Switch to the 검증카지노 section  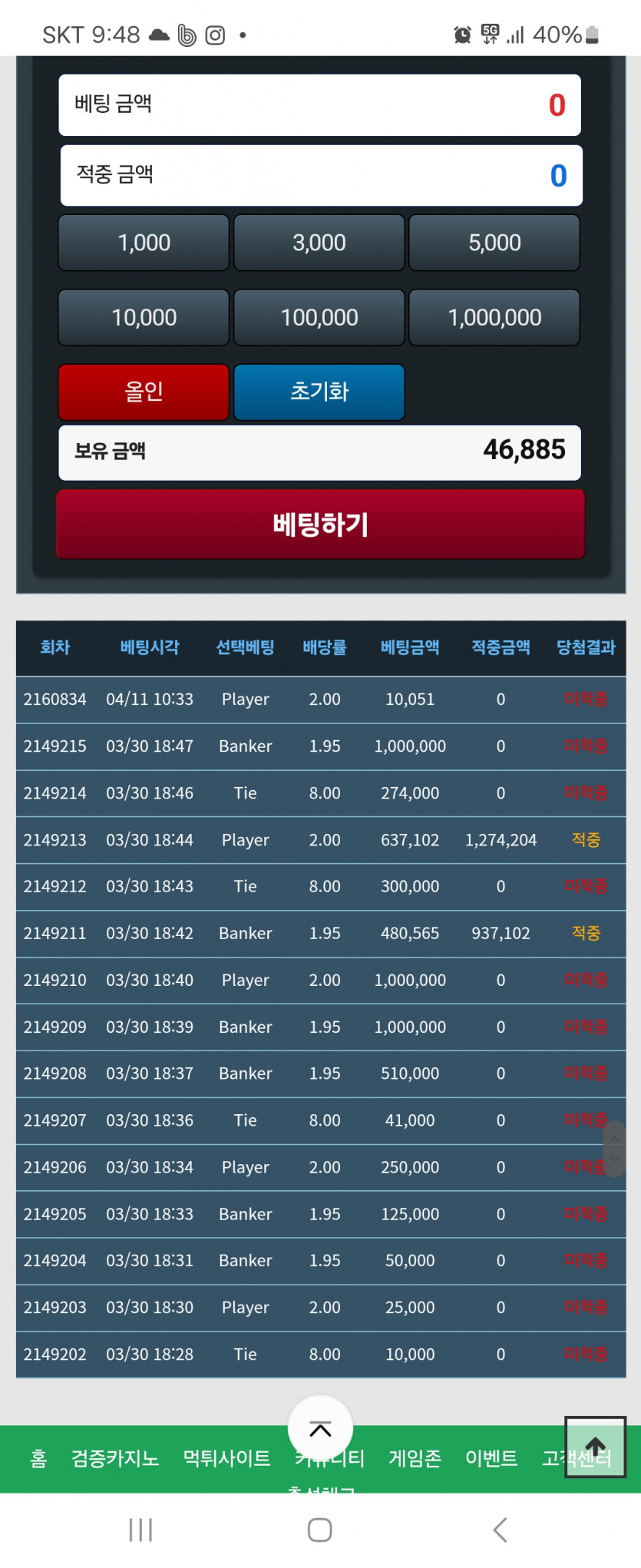115,1457
